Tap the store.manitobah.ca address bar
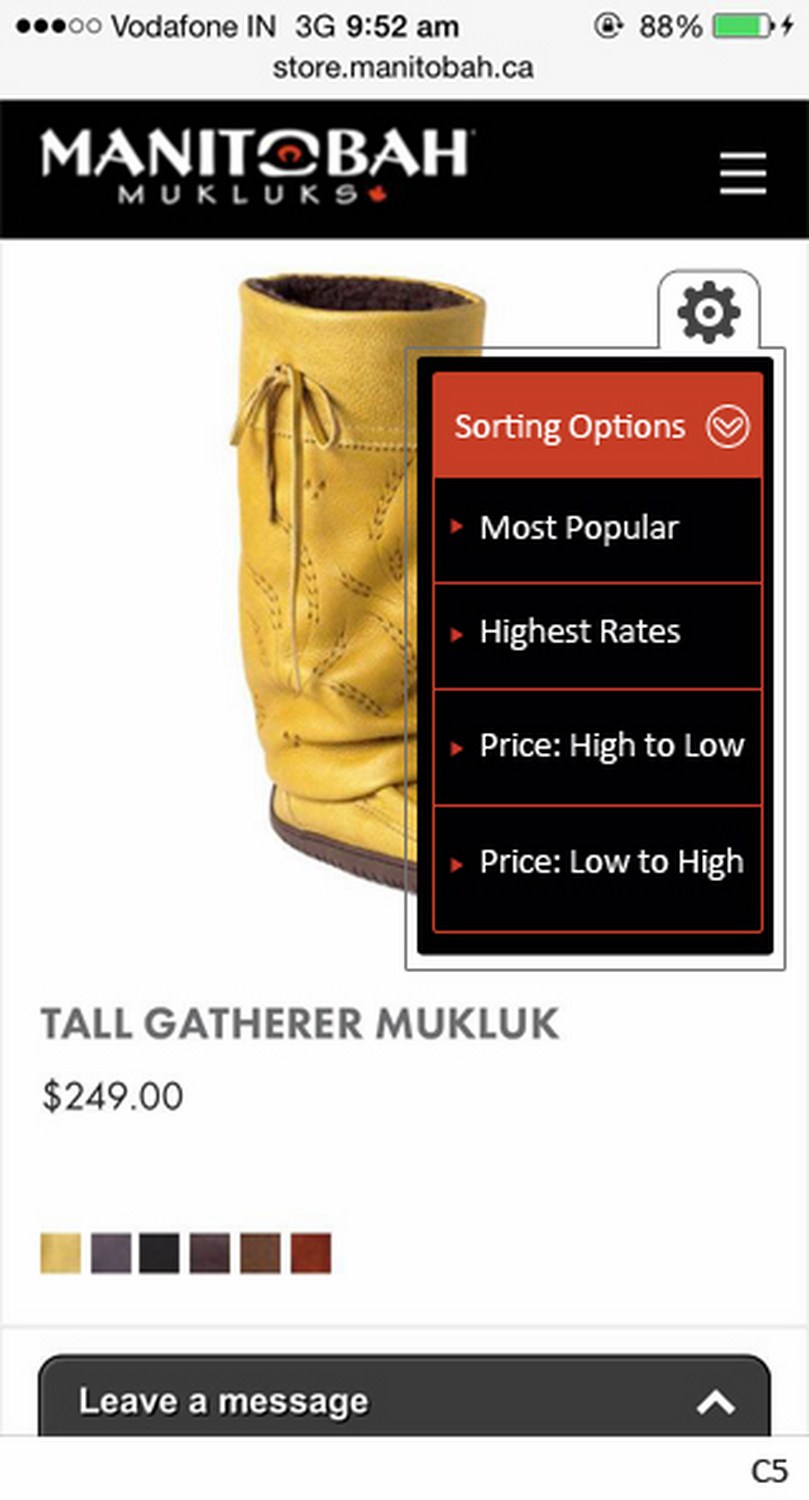 click(403, 68)
